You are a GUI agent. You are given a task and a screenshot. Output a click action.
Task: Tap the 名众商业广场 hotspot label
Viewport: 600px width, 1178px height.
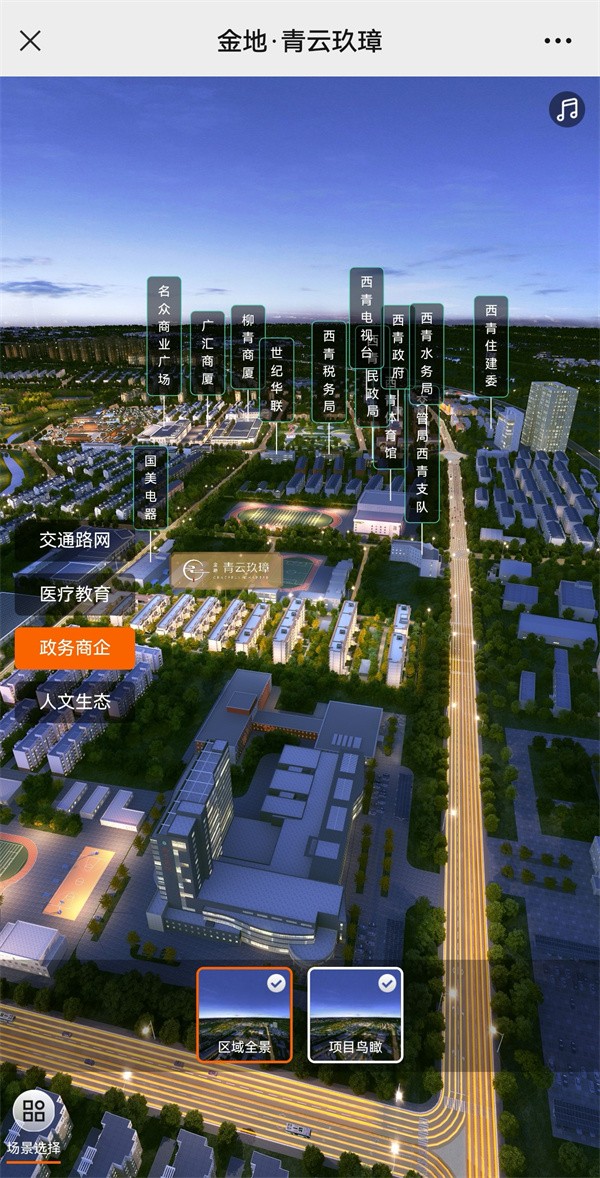pyautogui.click(x=164, y=336)
